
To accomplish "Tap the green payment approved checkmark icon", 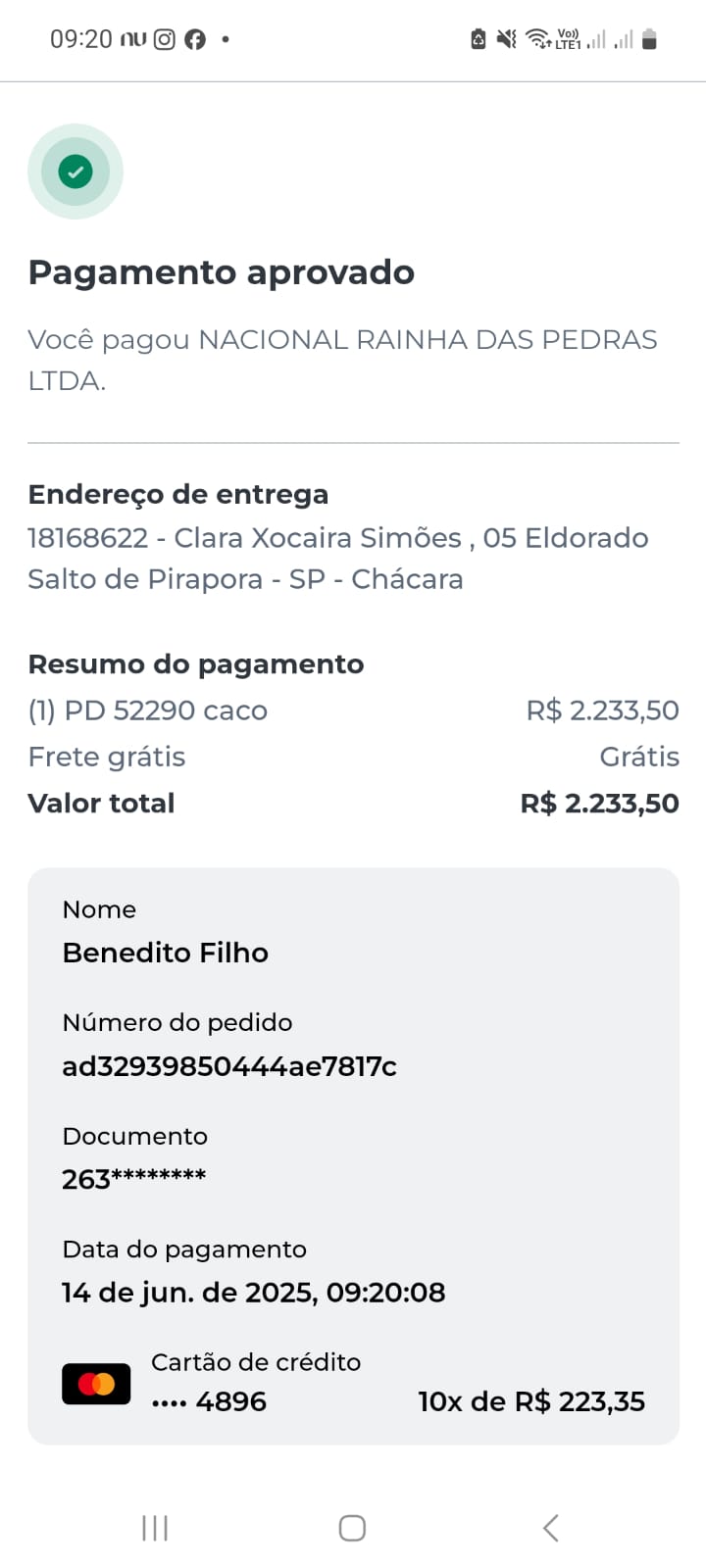I will point(76,171).
